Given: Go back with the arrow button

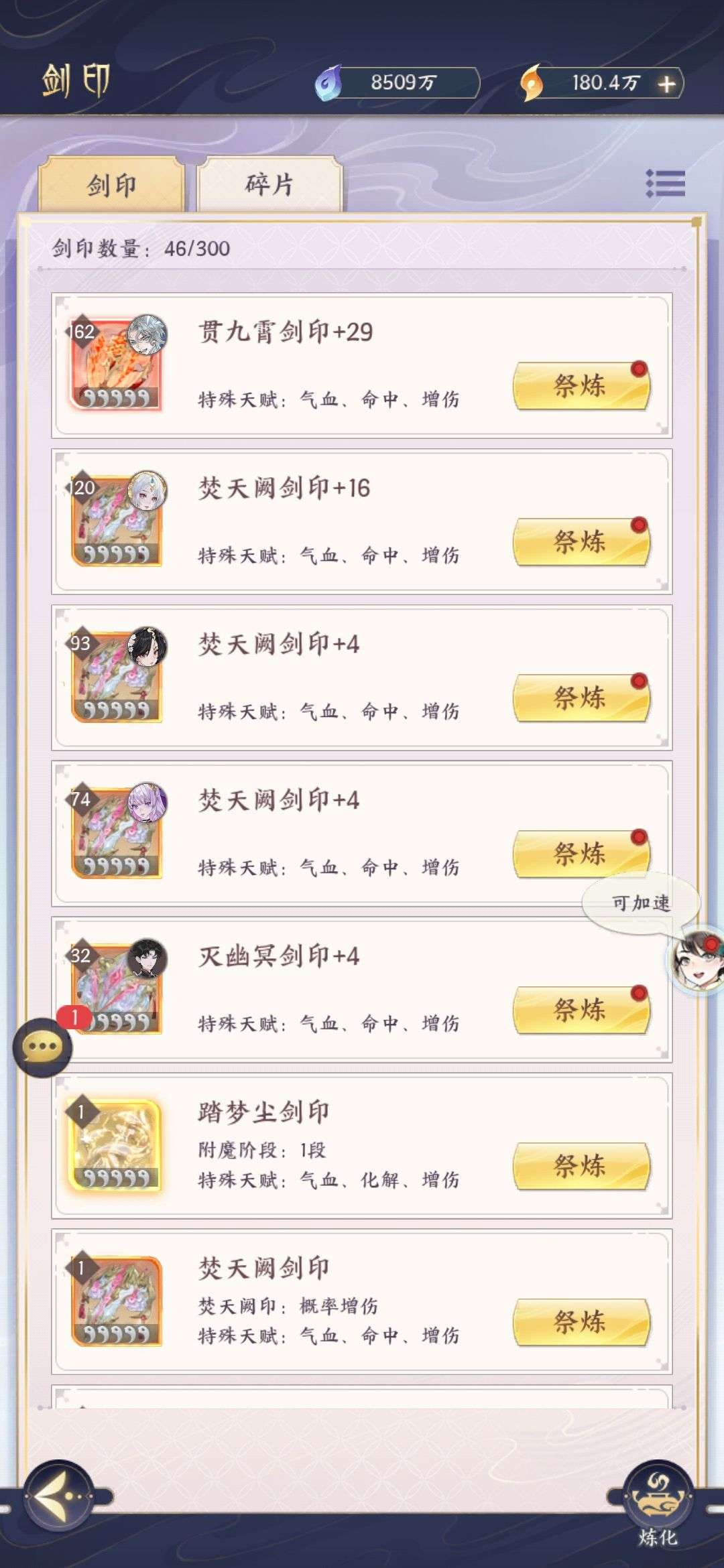Looking at the screenshot, I should point(58,1496).
